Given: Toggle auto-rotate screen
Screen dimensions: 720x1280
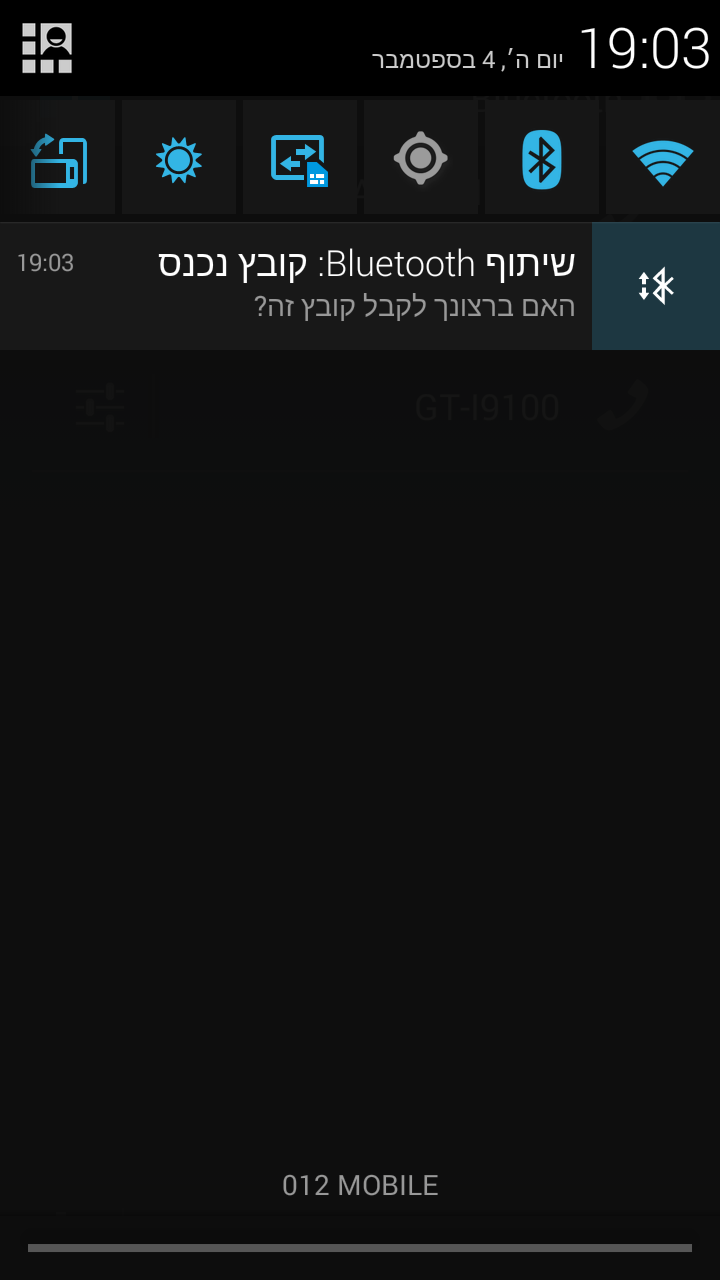Looking at the screenshot, I should coord(58,159).
